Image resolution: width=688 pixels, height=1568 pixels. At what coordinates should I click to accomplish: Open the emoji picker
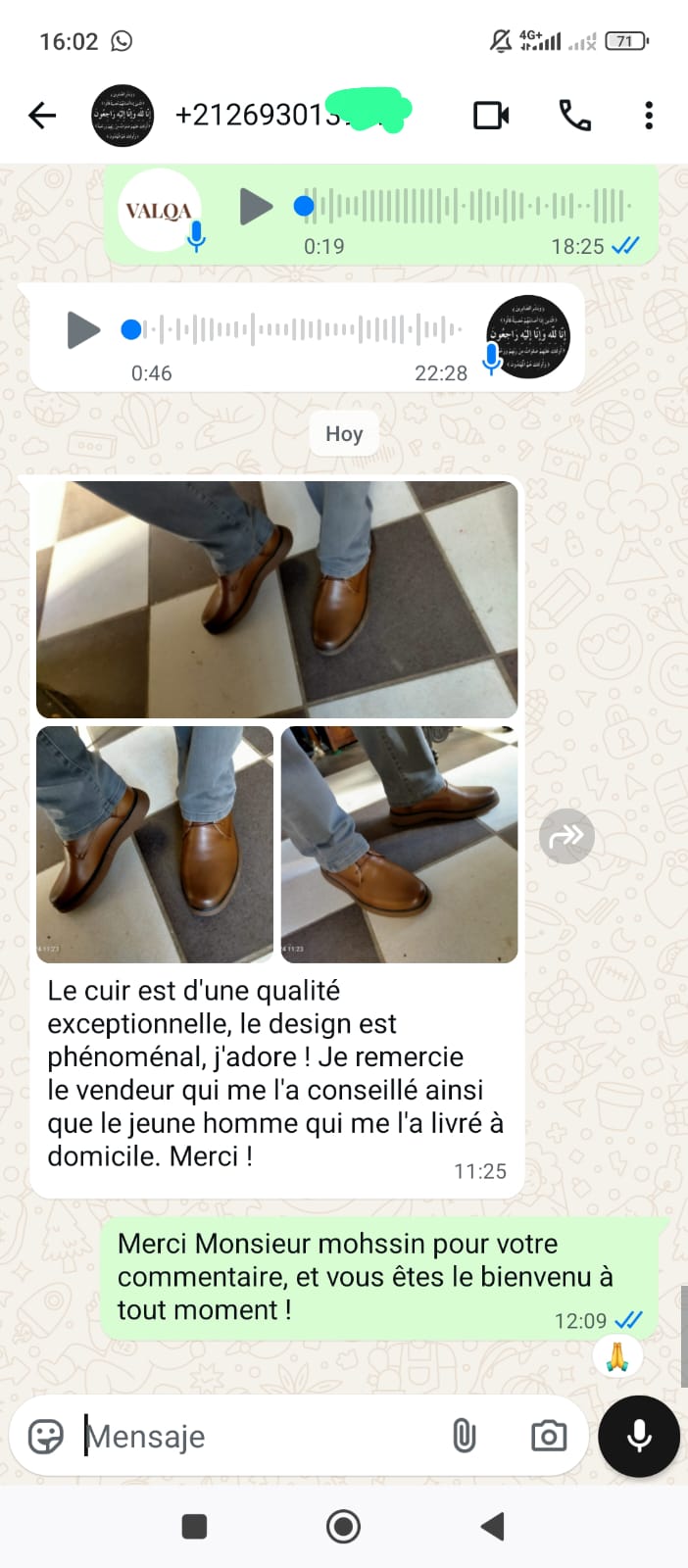[45, 1437]
